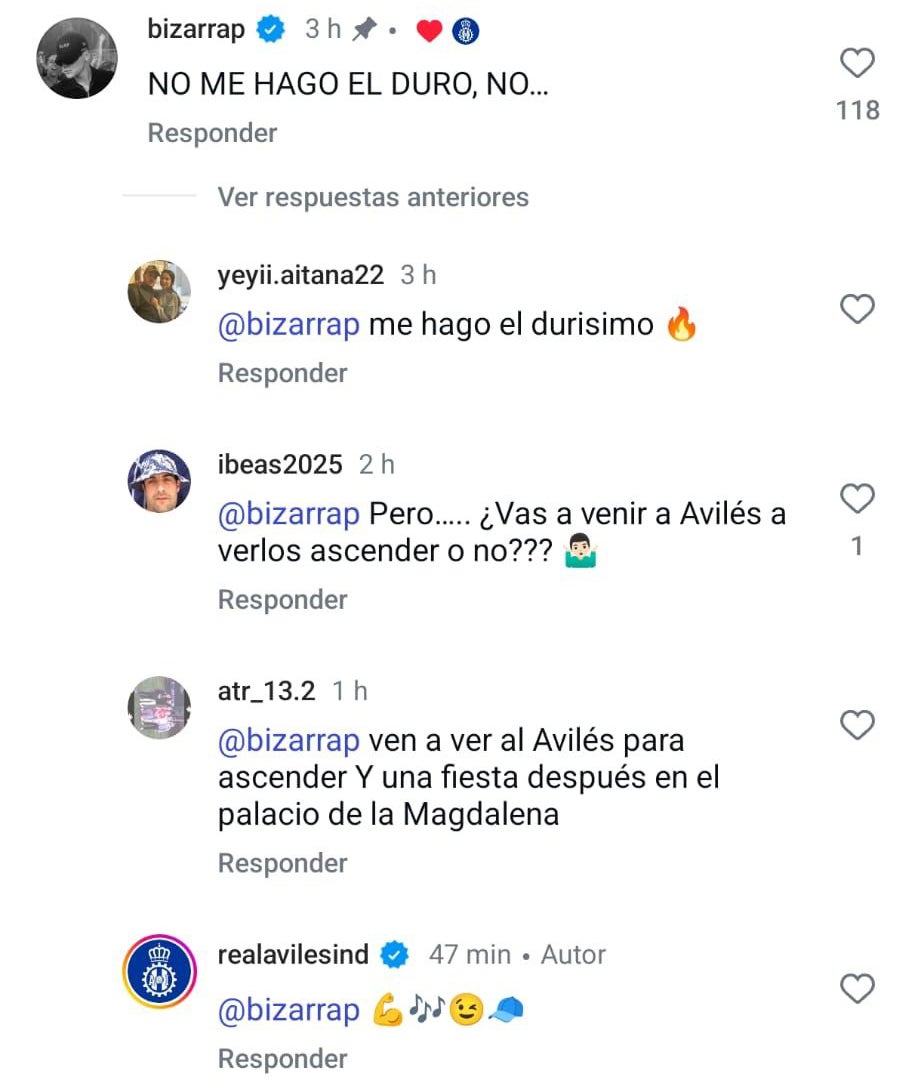Open yeyii.aitana22's profile

pyautogui.click(x=300, y=276)
